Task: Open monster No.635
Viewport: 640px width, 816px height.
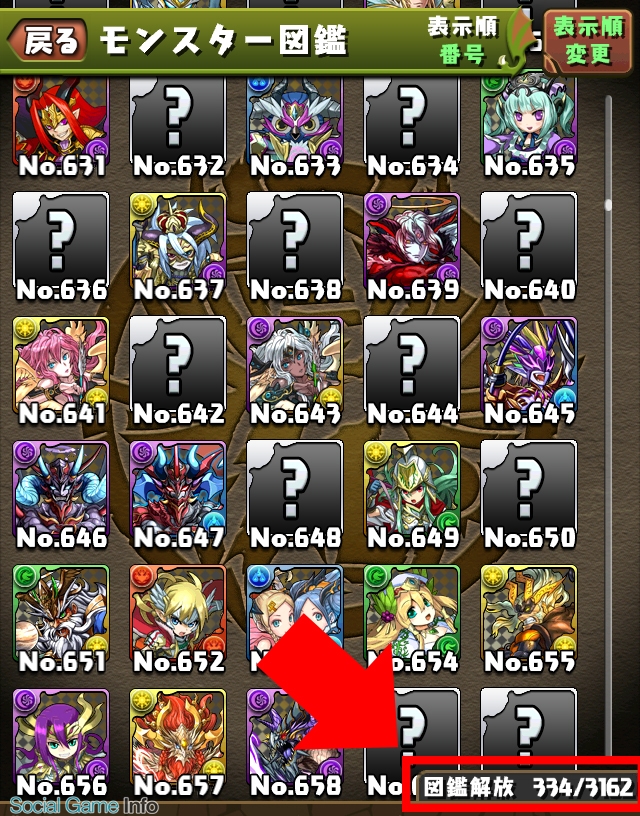Action: [528, 125]
